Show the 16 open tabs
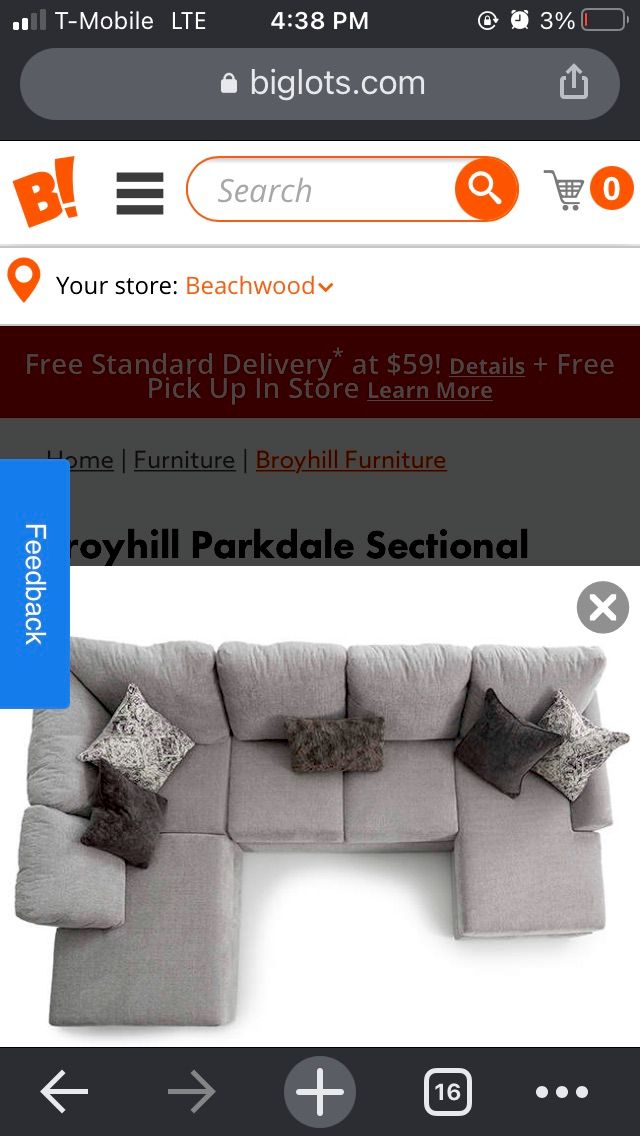 (x=447, y=1092)
